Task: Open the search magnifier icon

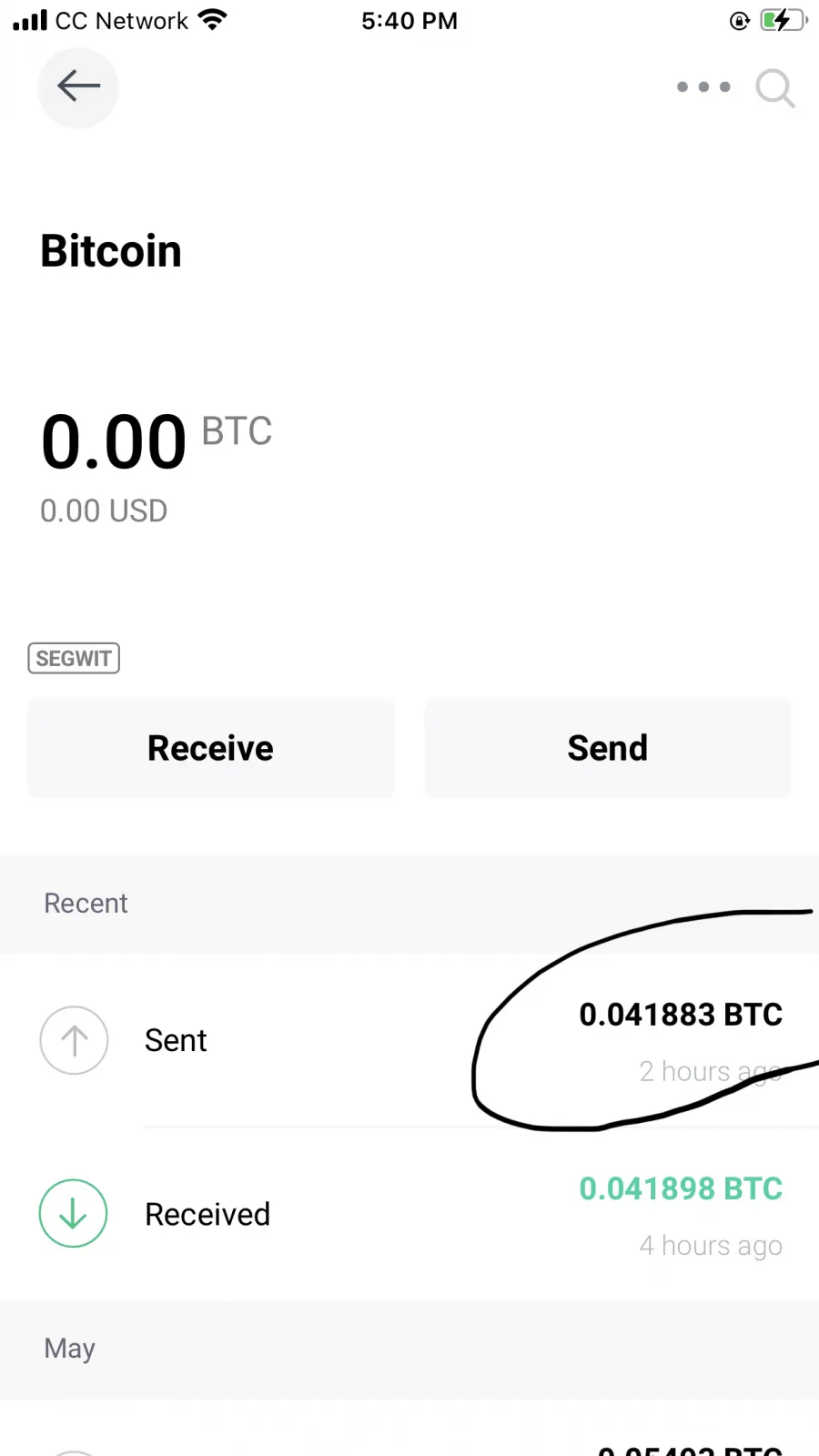Action: click(x=775, y=88)
